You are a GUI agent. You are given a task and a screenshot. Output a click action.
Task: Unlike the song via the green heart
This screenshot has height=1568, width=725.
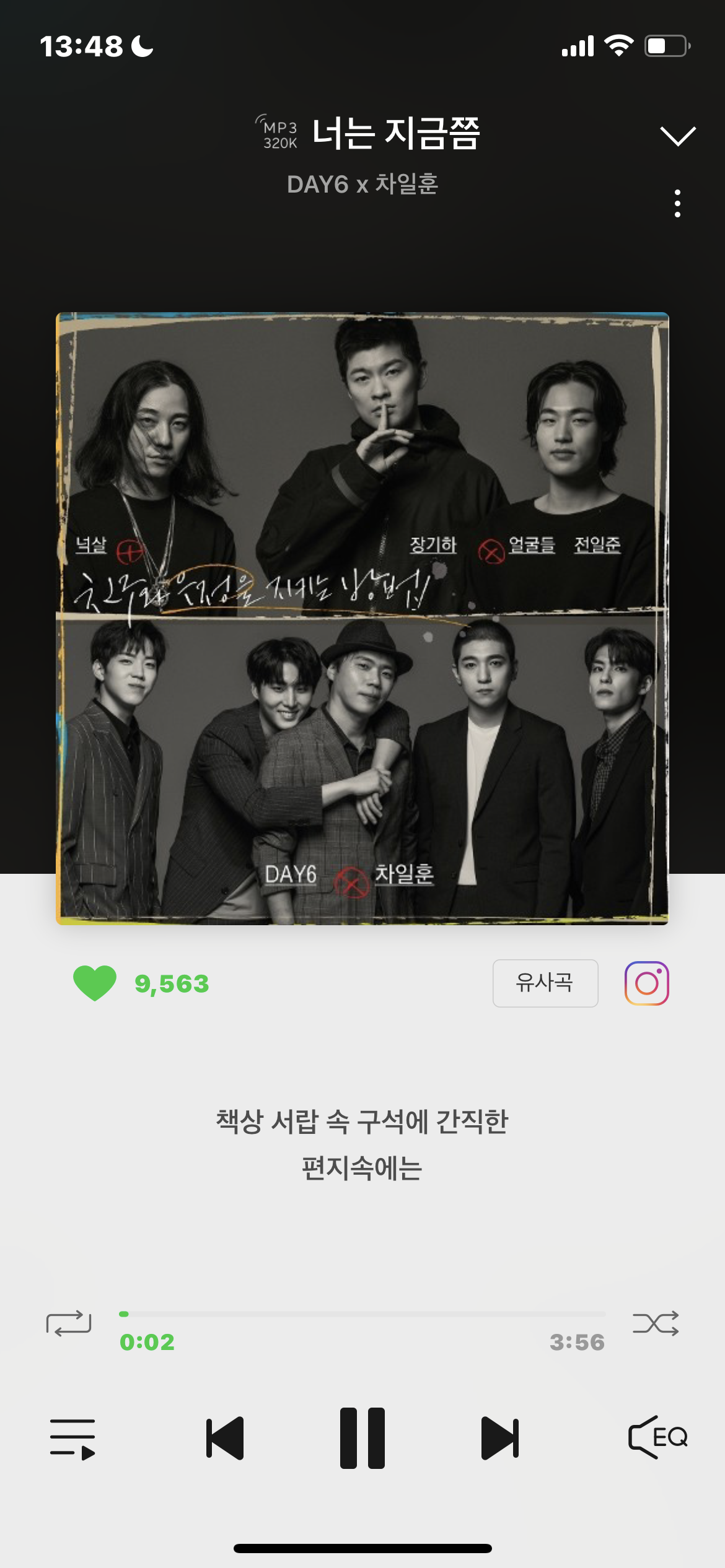(95, 983)
